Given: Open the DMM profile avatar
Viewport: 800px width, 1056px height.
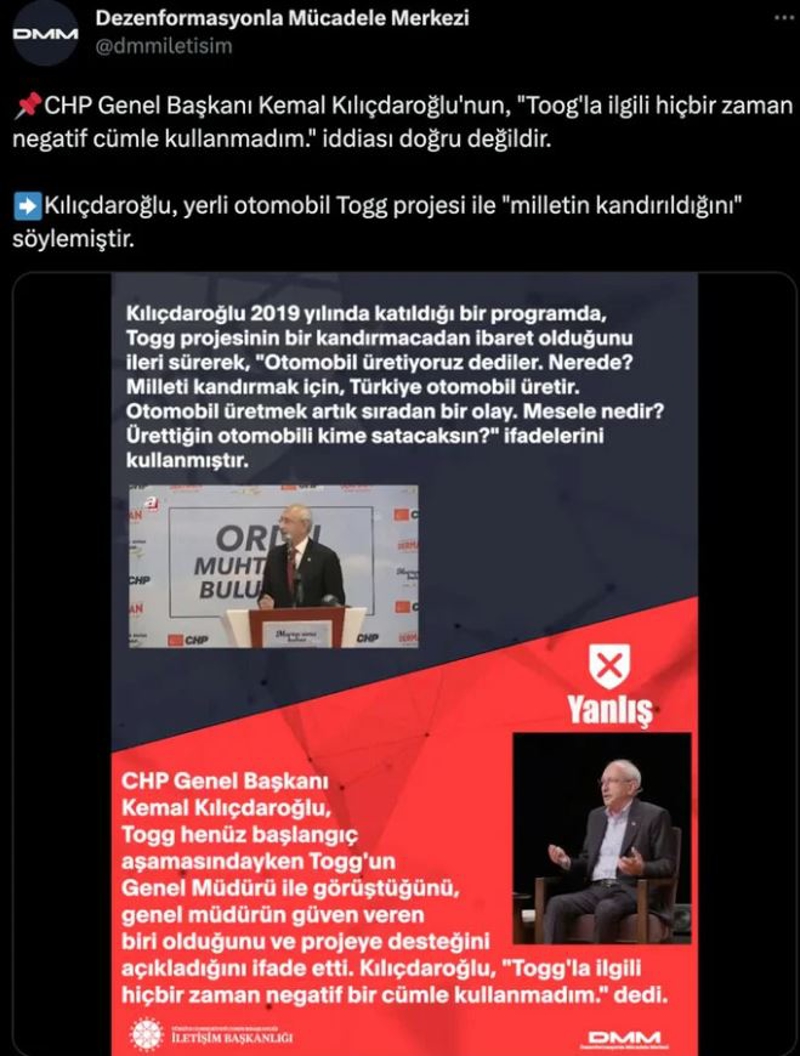Looking at the screenshot, I should pos(45,33).
